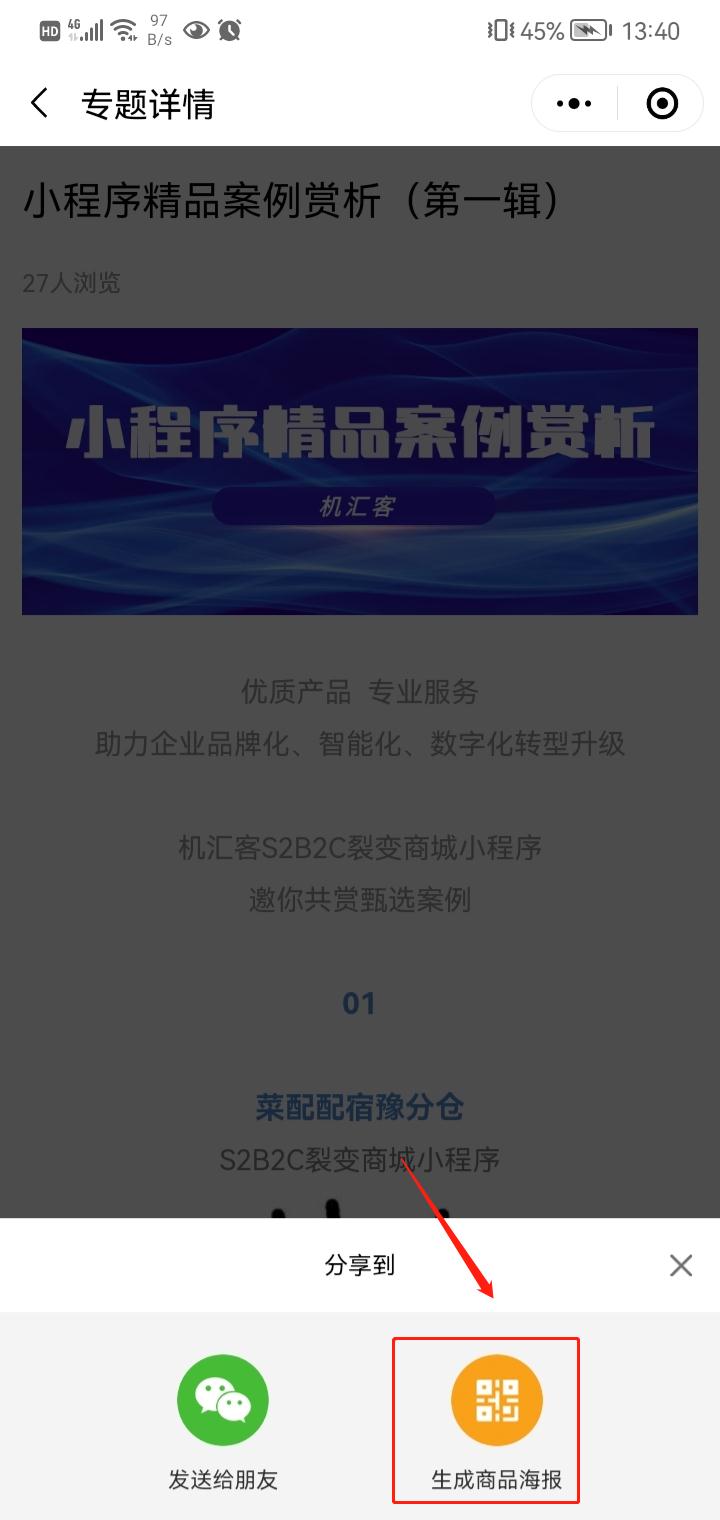
Task: Go back from 专题详情 page
Action: pyautogui.click(x=40, y=103)
